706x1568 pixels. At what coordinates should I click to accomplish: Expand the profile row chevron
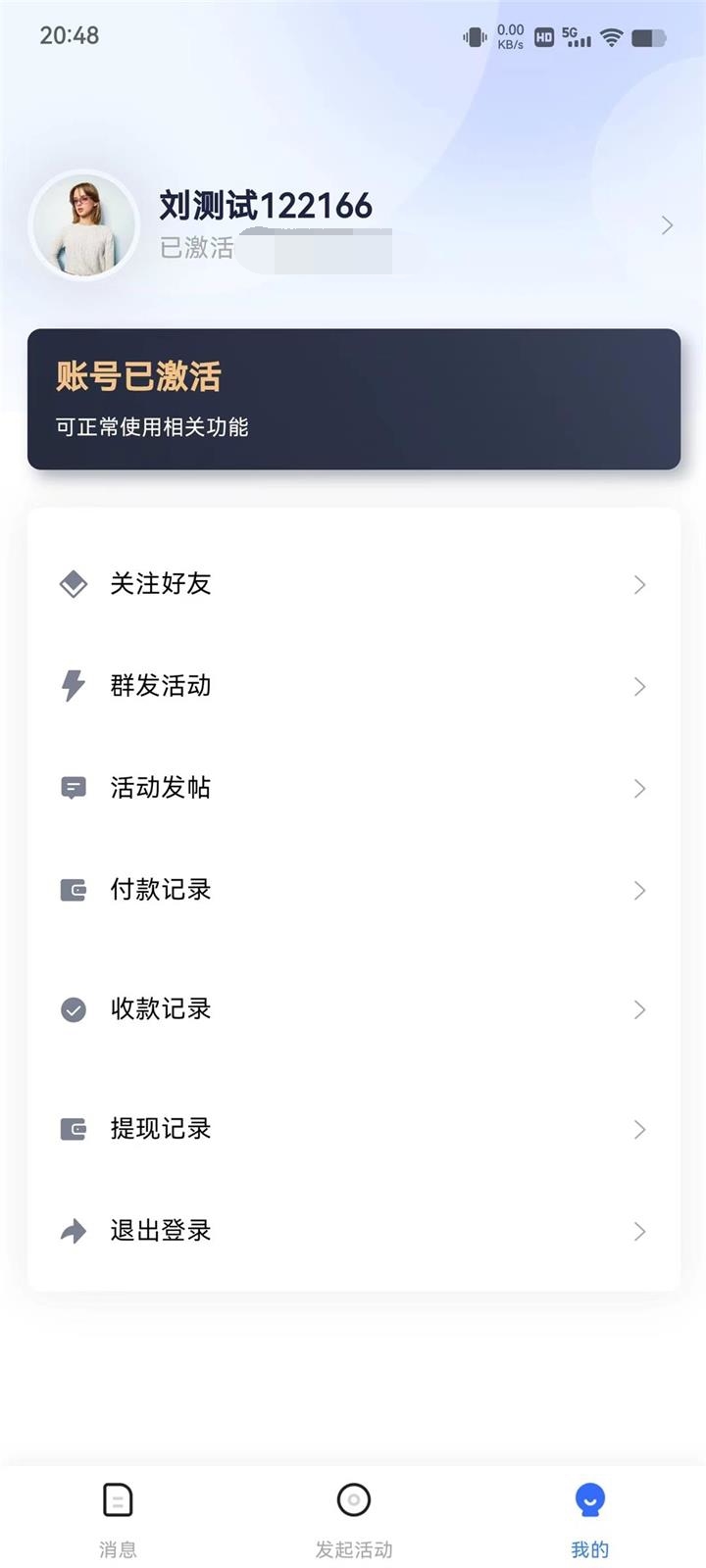(x=667, y=225)
